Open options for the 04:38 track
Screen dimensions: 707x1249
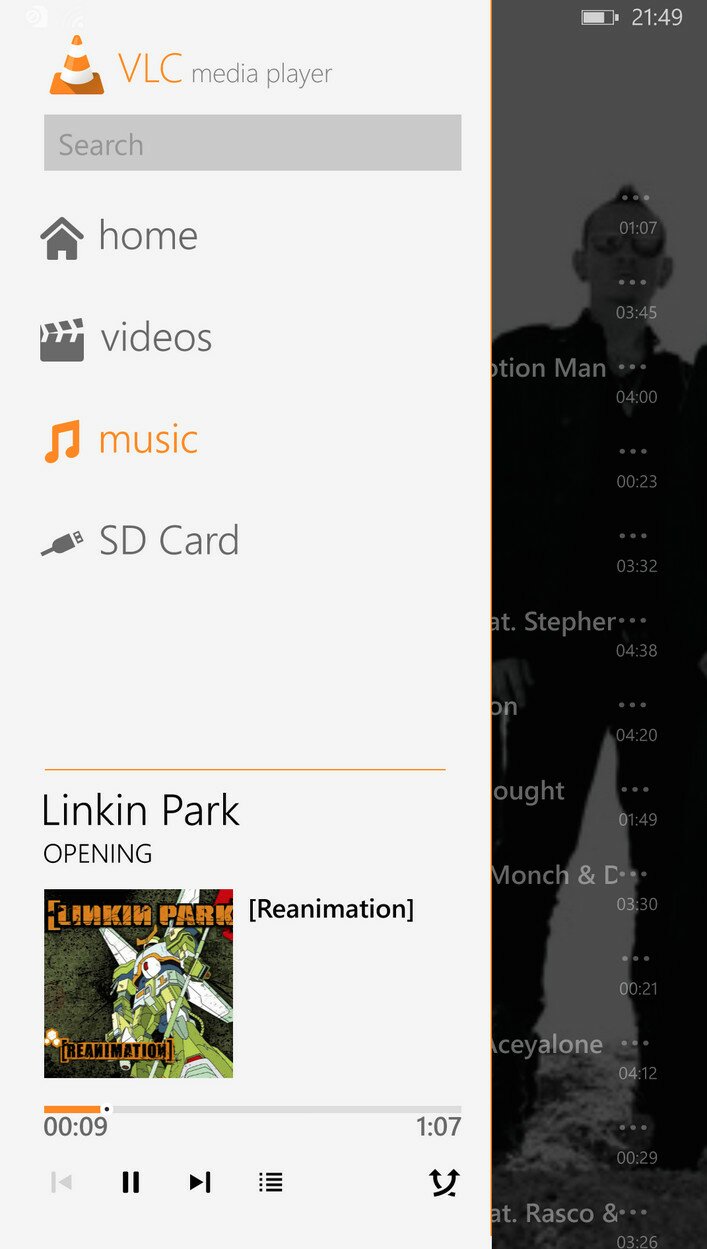(633, 620)
